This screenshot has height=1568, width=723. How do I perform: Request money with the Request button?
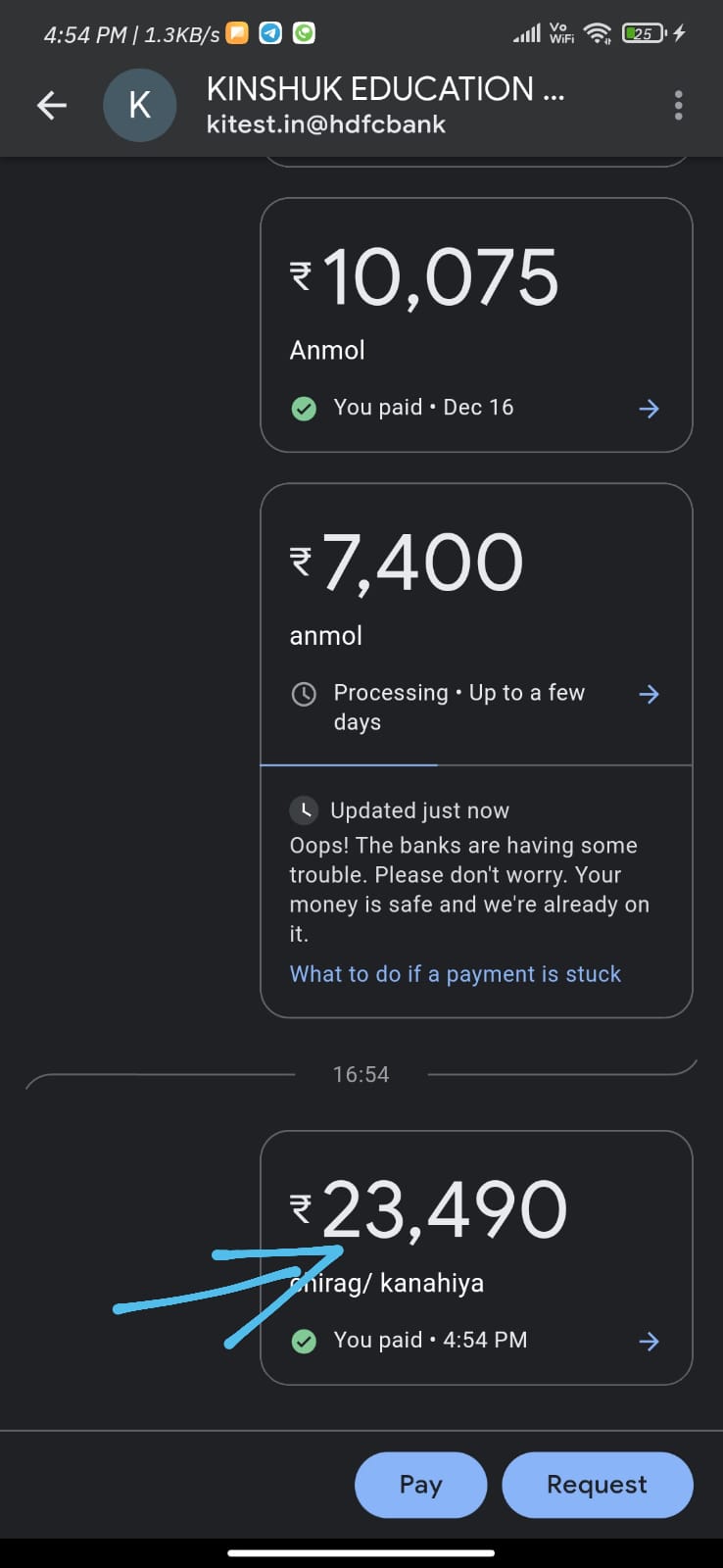tap(597, 1485)
